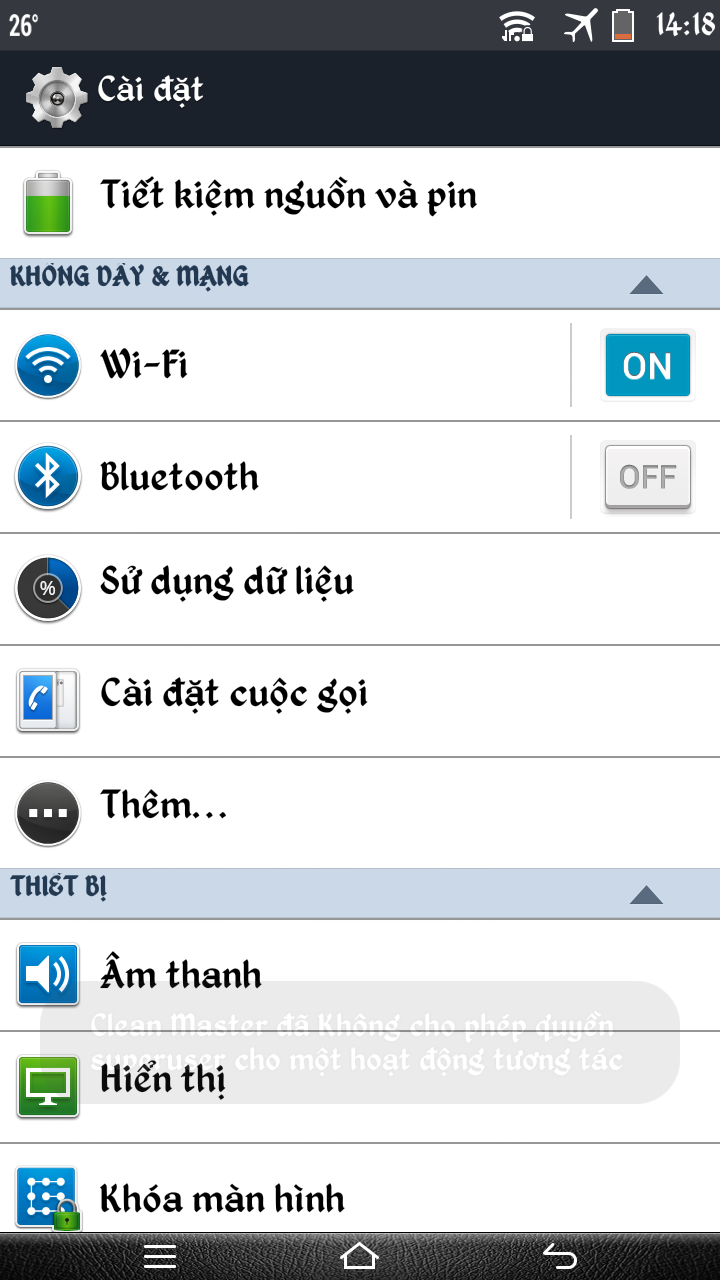
Task: Open Thêm... via the three-dot icon
Action: tap(47, 812)
